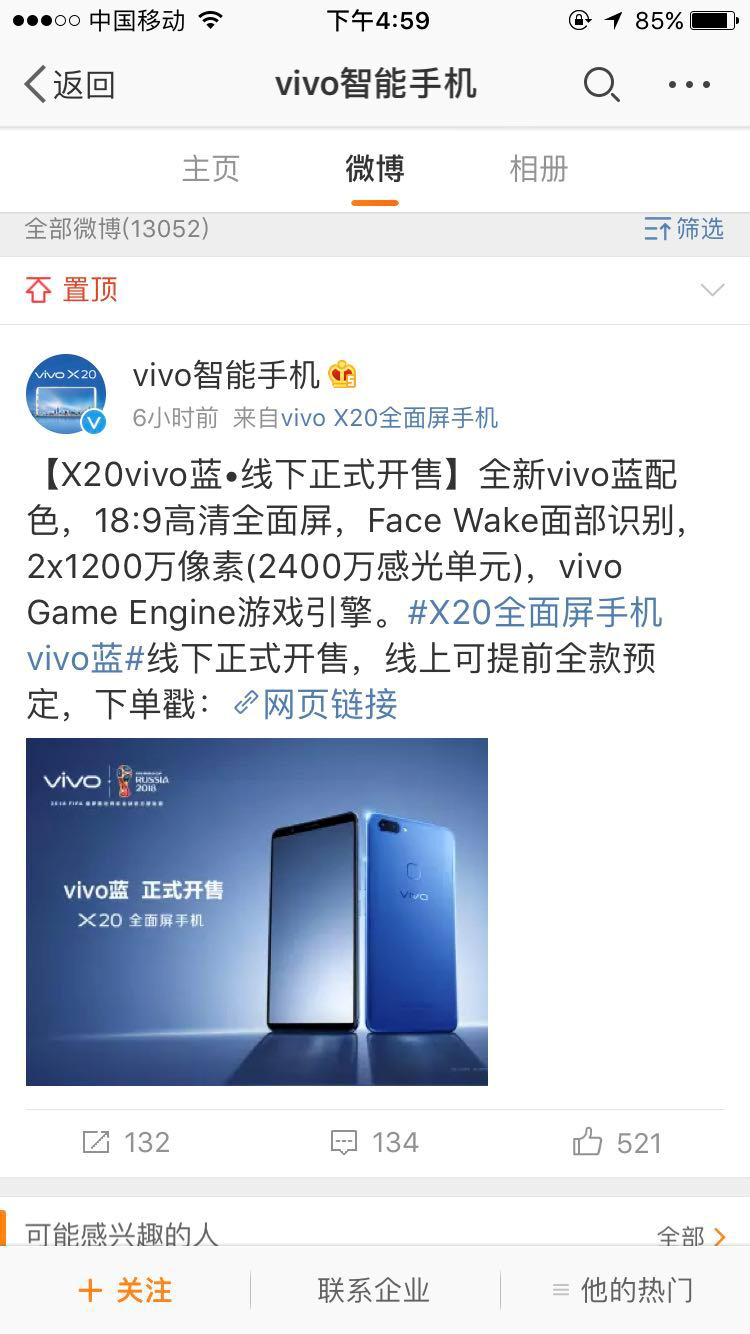Tap 联系企业 to contact the company

[374, 1290]
